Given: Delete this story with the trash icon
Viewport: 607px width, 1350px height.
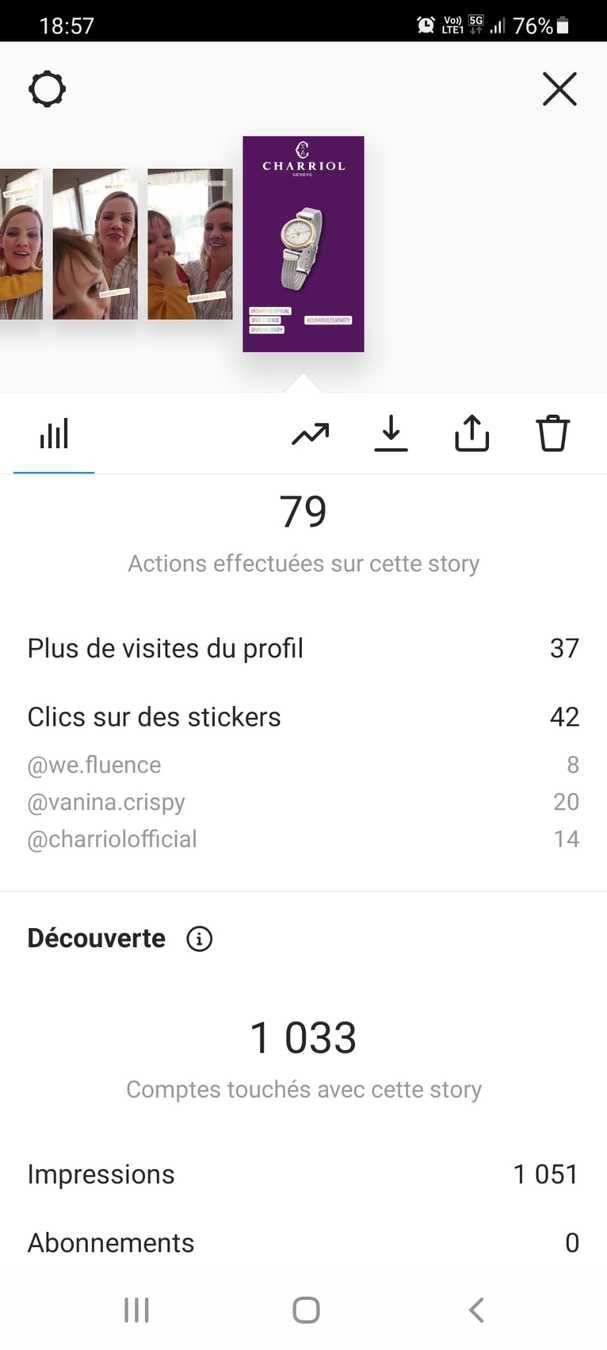Looking at the screenshot, I should (552, 434).
